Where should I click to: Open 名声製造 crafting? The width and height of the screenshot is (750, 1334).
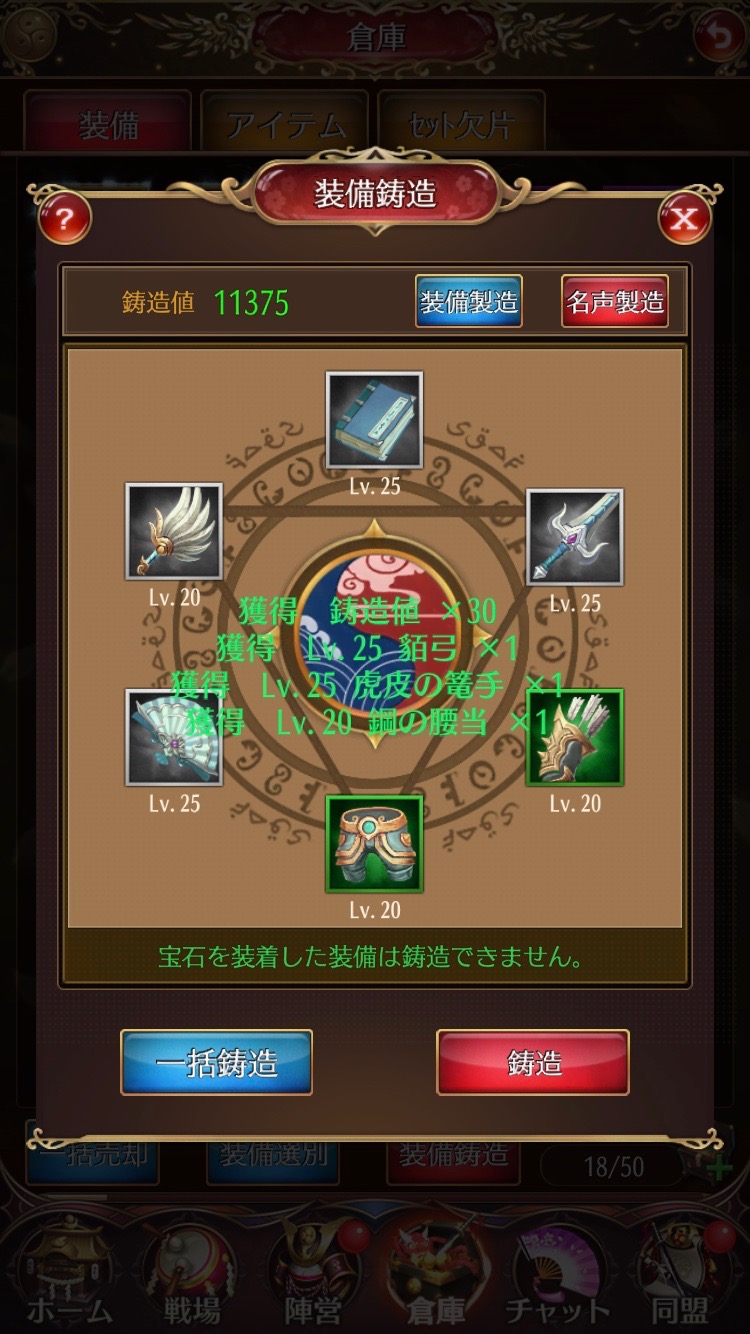(x=614, y=302)
